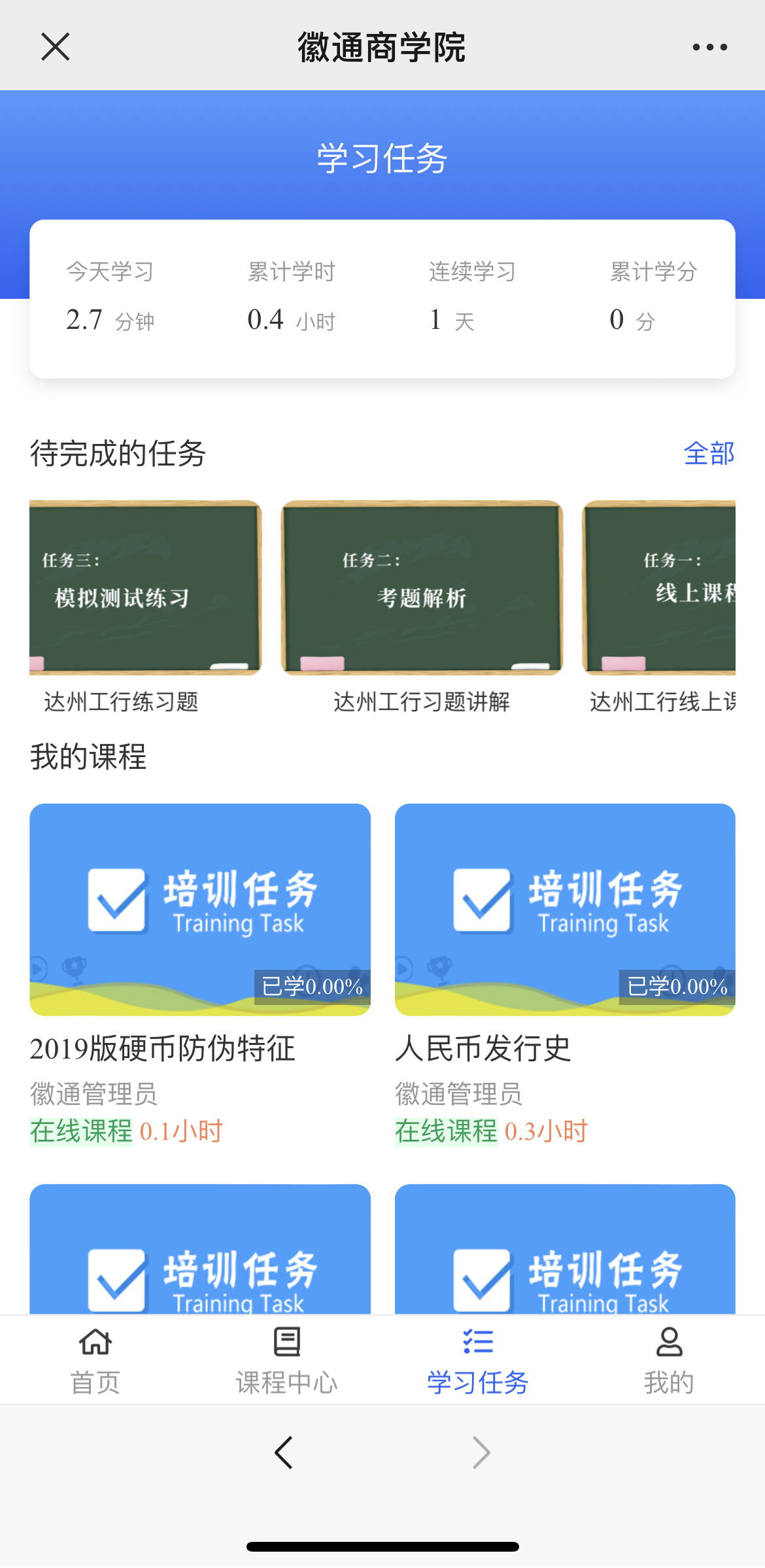Go back with the browser back arrow
This screenshot has height=1568, width=765.
pos(284,1453)
